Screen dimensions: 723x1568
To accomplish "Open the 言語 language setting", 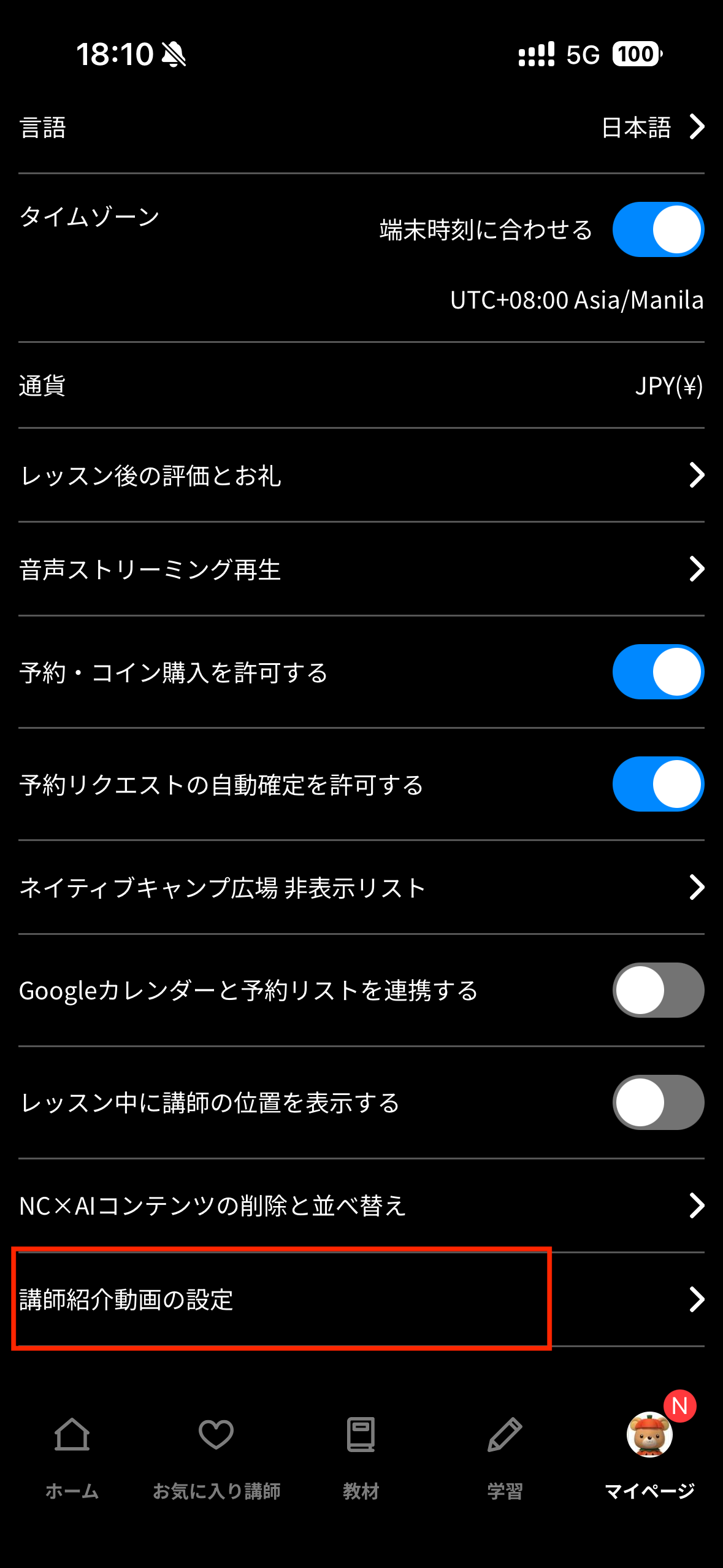I will [361, 128].
